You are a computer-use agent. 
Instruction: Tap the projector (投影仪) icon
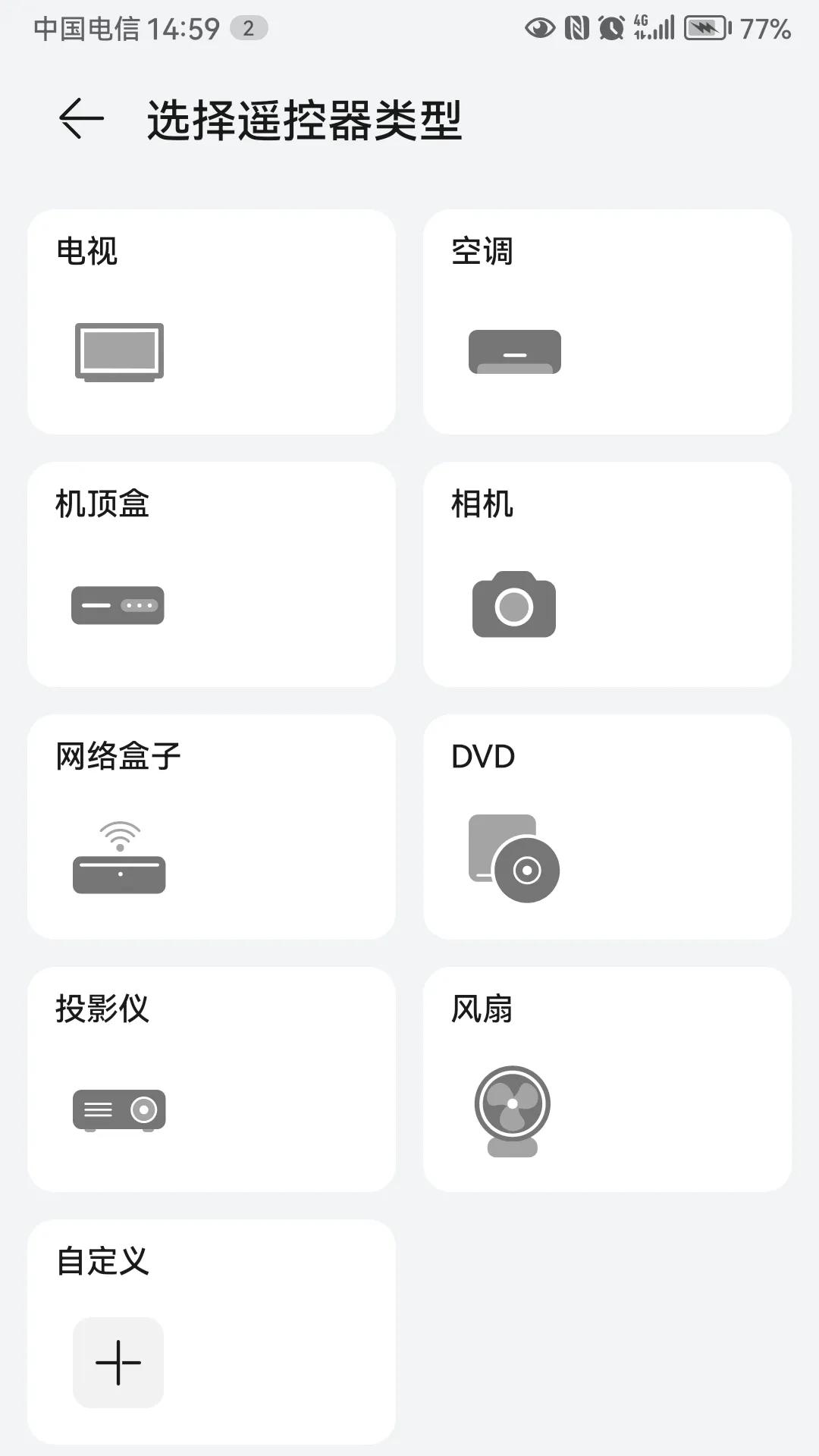118,1109
